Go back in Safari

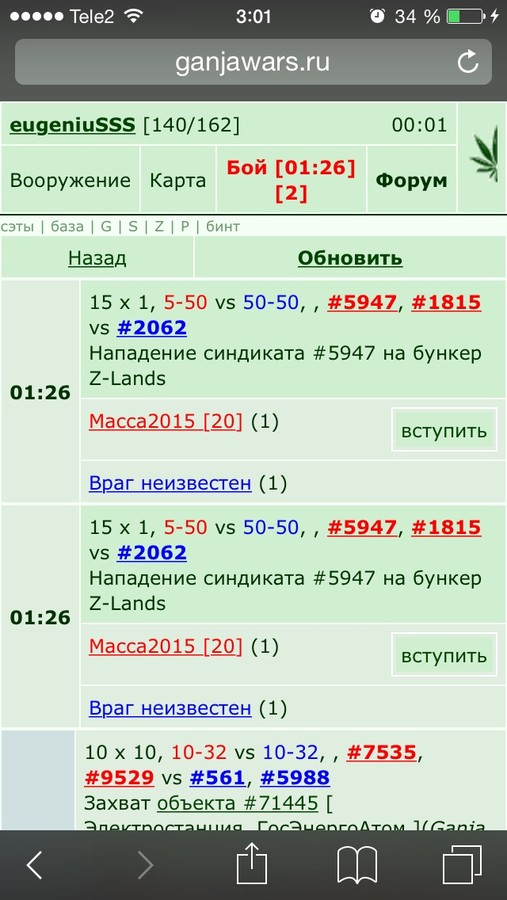(x=34, y=865)
